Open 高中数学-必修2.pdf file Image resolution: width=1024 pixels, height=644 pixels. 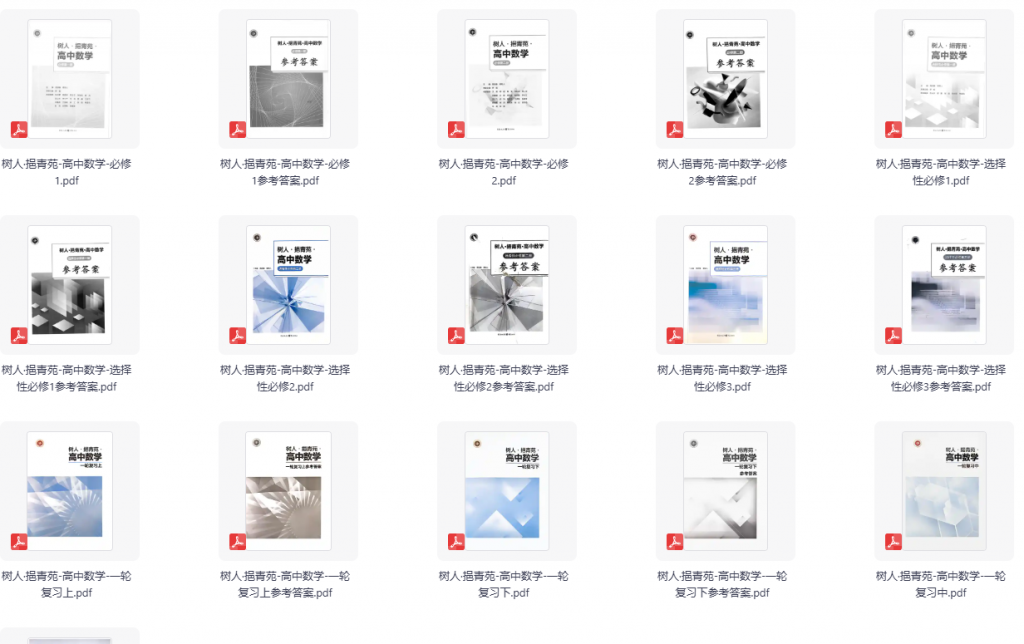[x=507, y=79]
